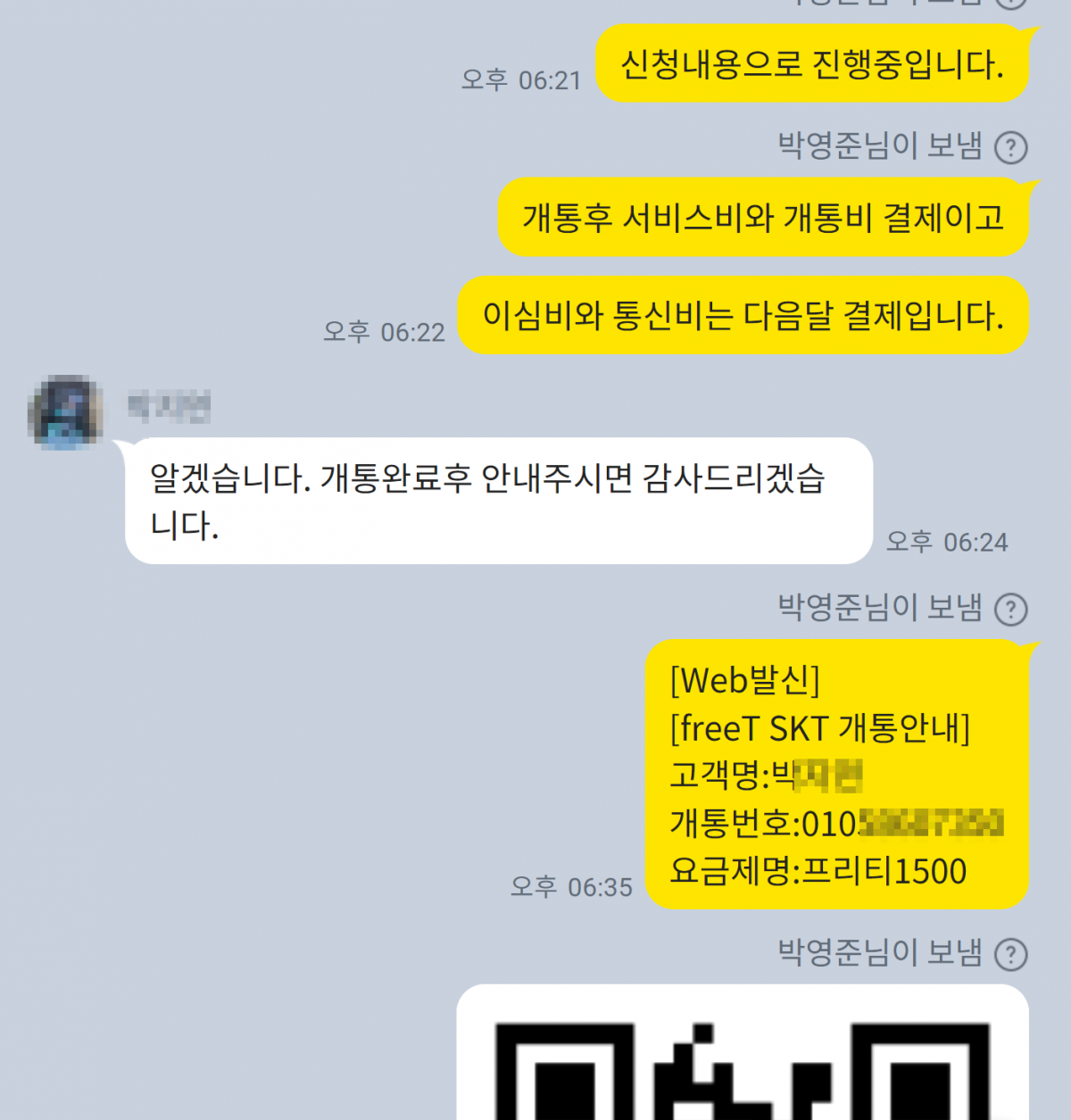Tap the help icon above the Web발신 message
This screenshot has height=1120, width=1071.
coord(1010,610)
